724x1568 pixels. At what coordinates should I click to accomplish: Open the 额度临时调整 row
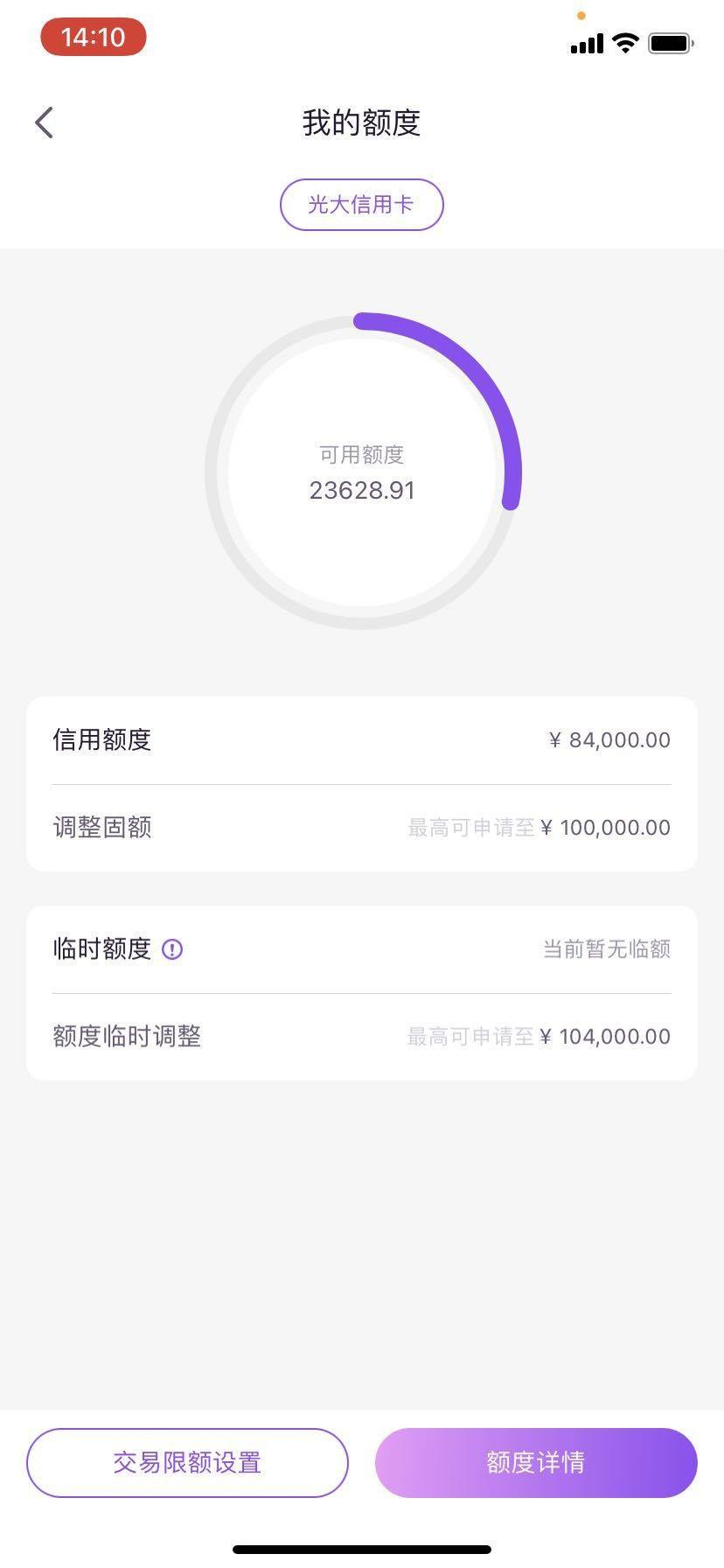tap(362, 1037)
